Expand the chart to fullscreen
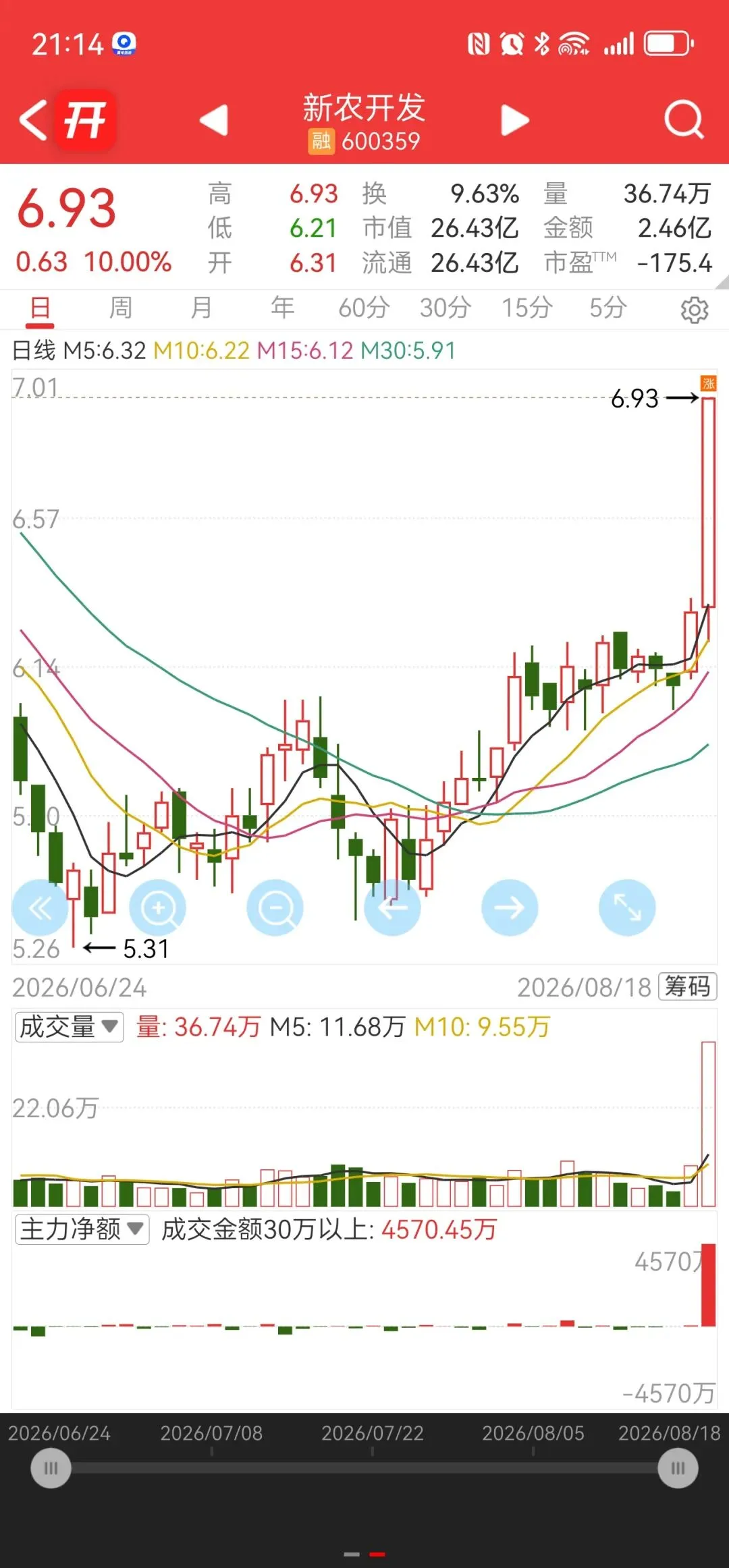729x1568 pixels. pyautogui.click(x=627, y=907)
